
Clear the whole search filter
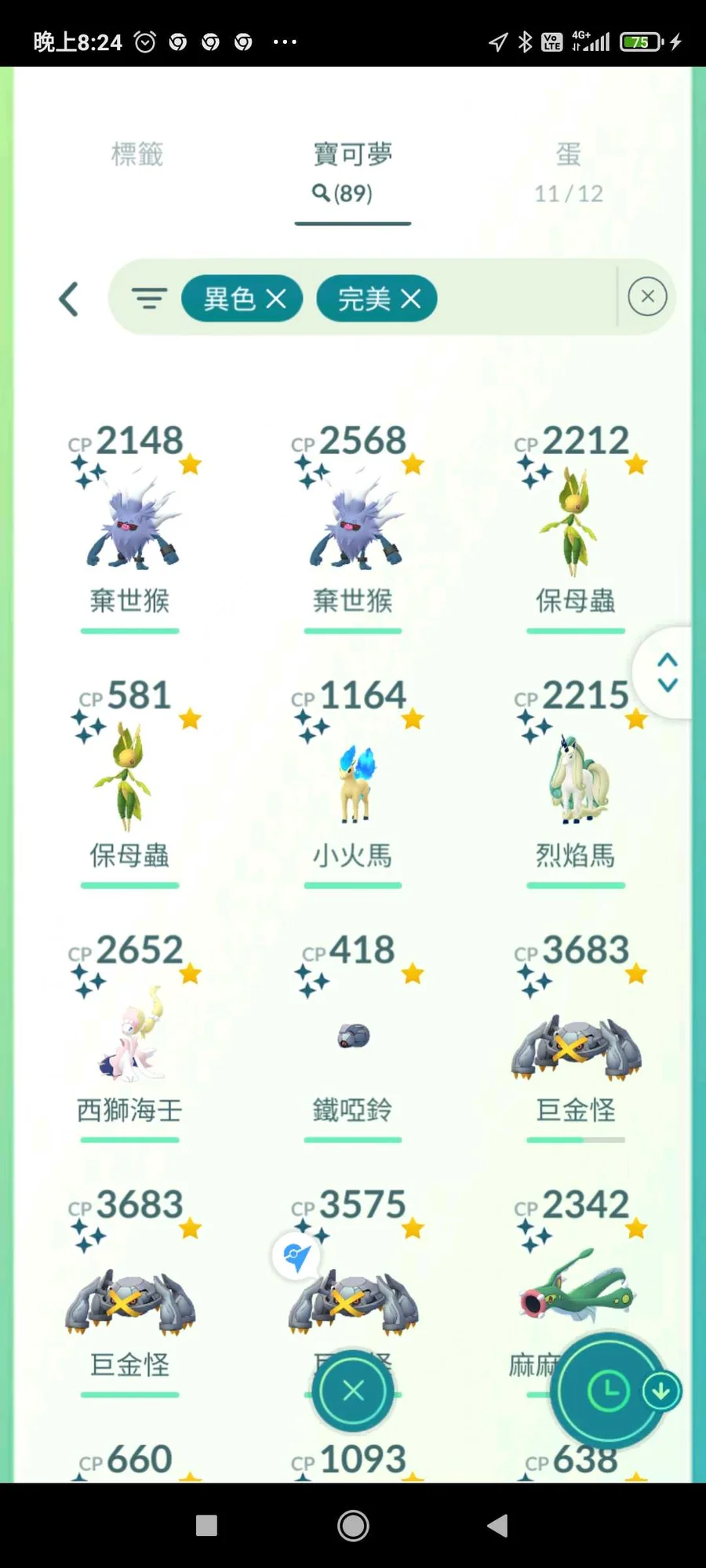647,296
